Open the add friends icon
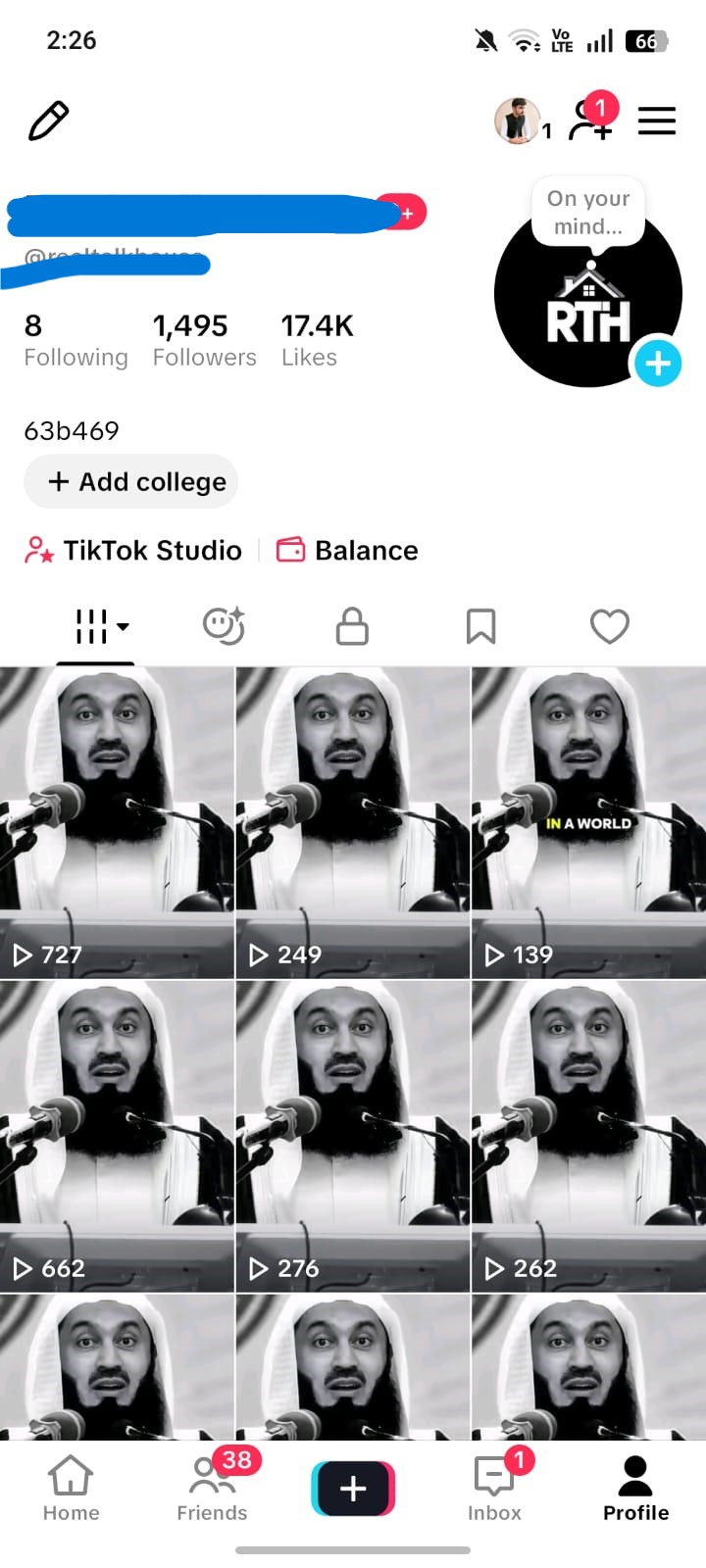 pos(593,120)
